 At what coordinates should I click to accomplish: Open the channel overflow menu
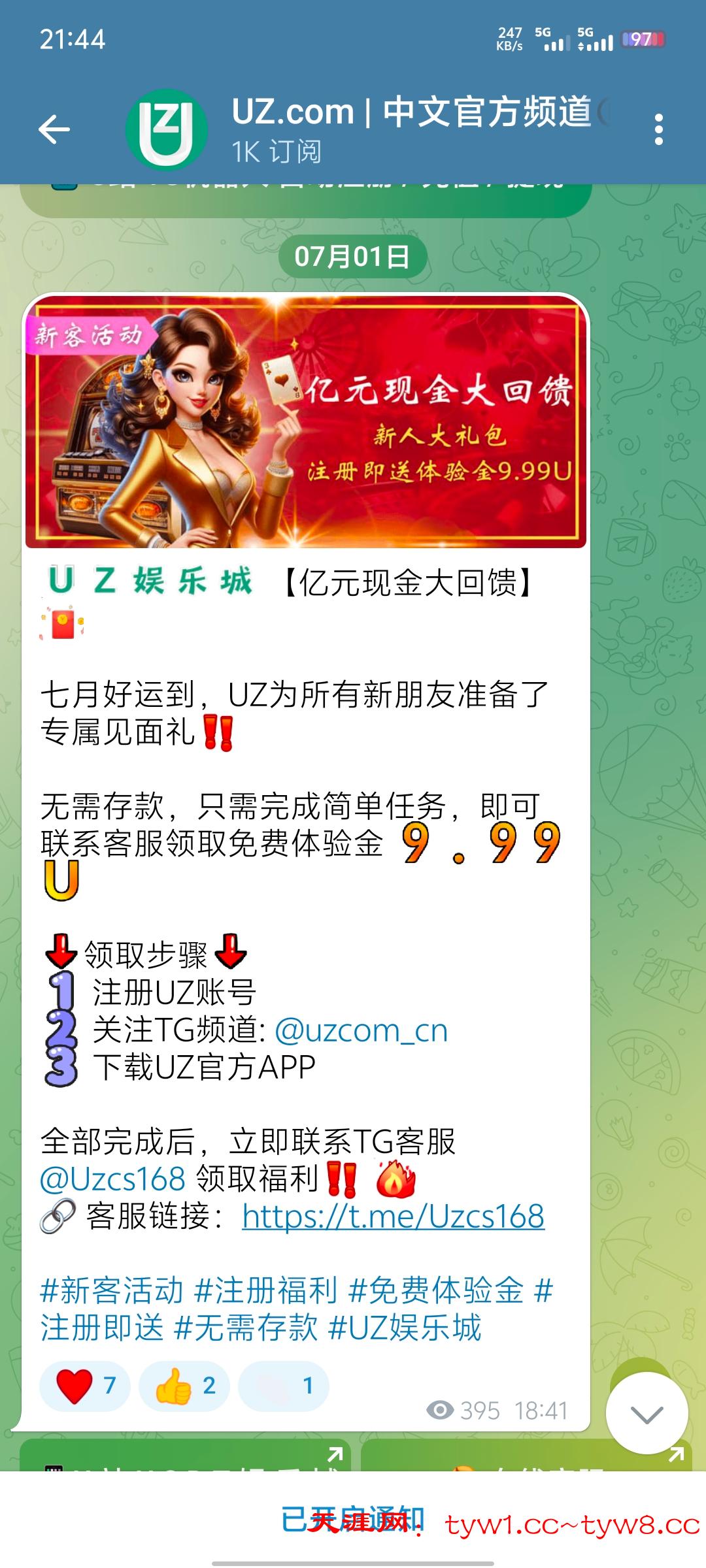pos(658,129)
